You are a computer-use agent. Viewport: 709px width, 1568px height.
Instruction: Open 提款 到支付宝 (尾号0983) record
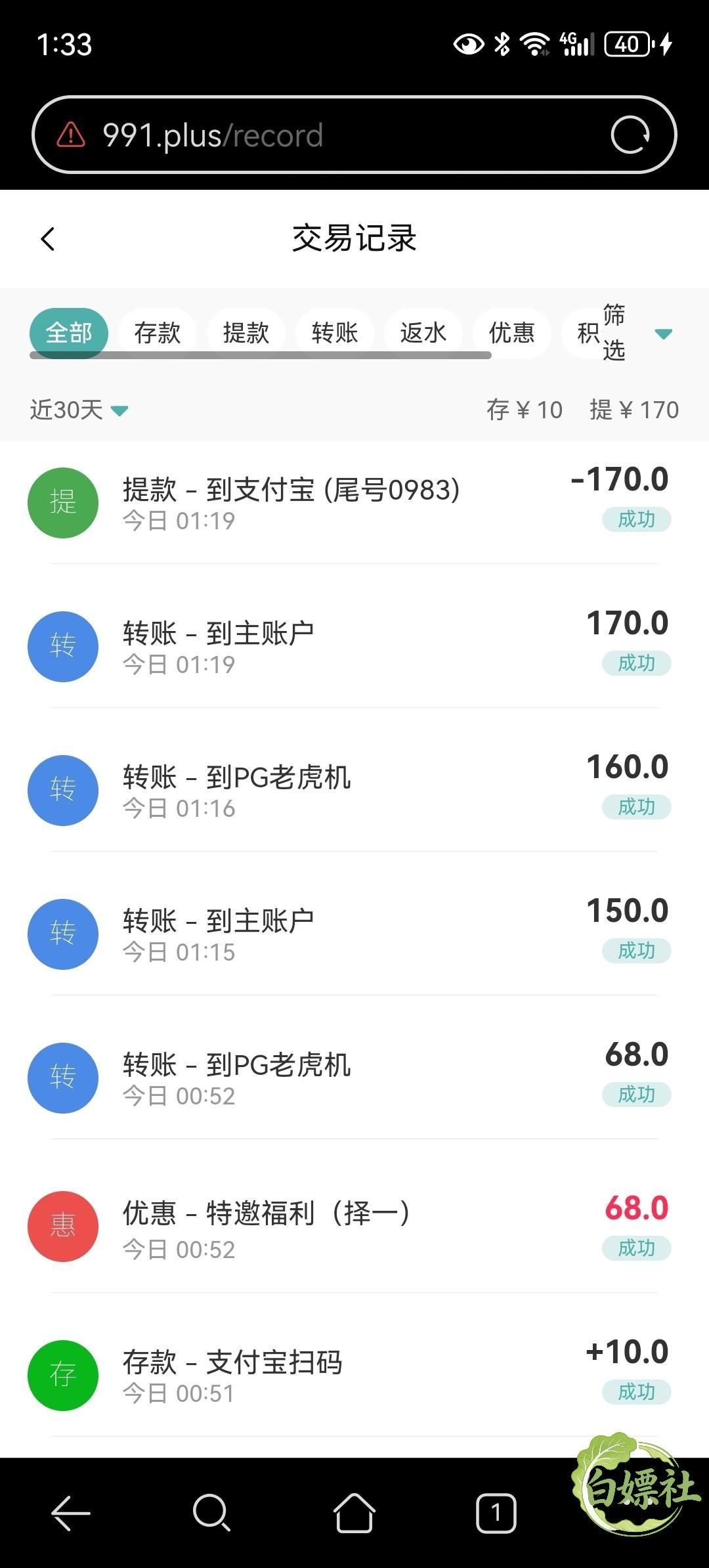click(x=354, y=502)
